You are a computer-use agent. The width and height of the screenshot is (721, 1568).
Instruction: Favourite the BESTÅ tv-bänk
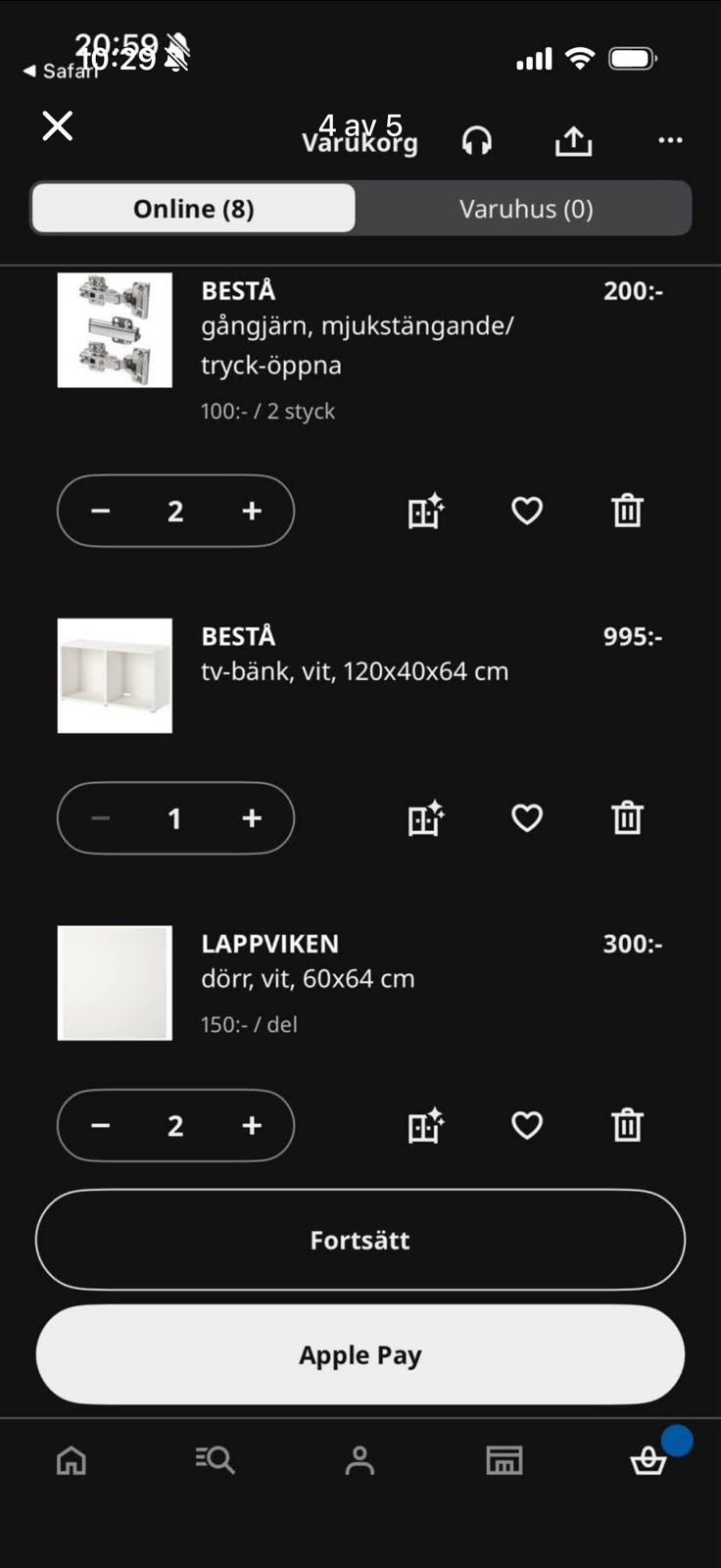point(527,818)
